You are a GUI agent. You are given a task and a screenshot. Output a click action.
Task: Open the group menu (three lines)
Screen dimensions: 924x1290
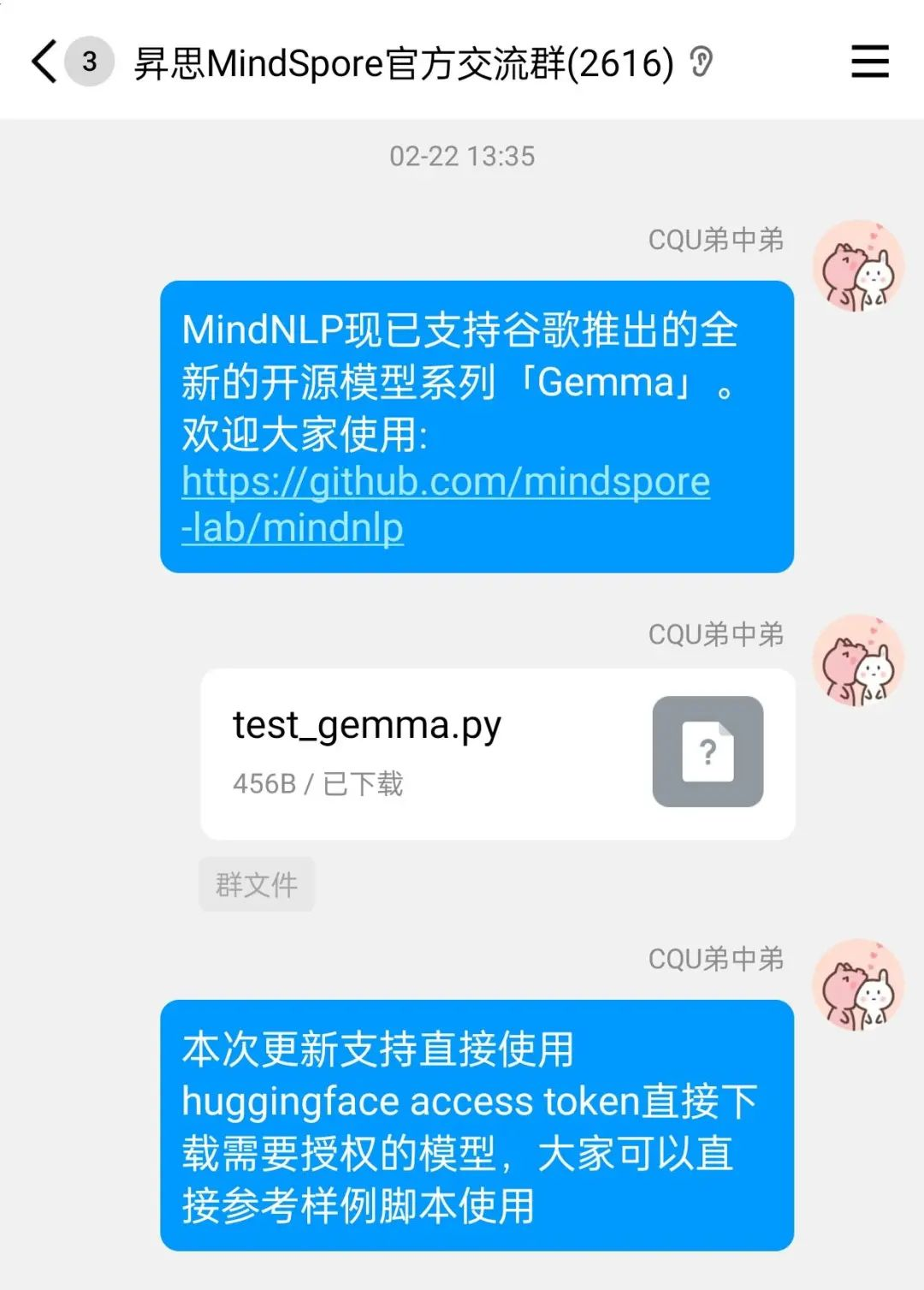coord(869,62)
